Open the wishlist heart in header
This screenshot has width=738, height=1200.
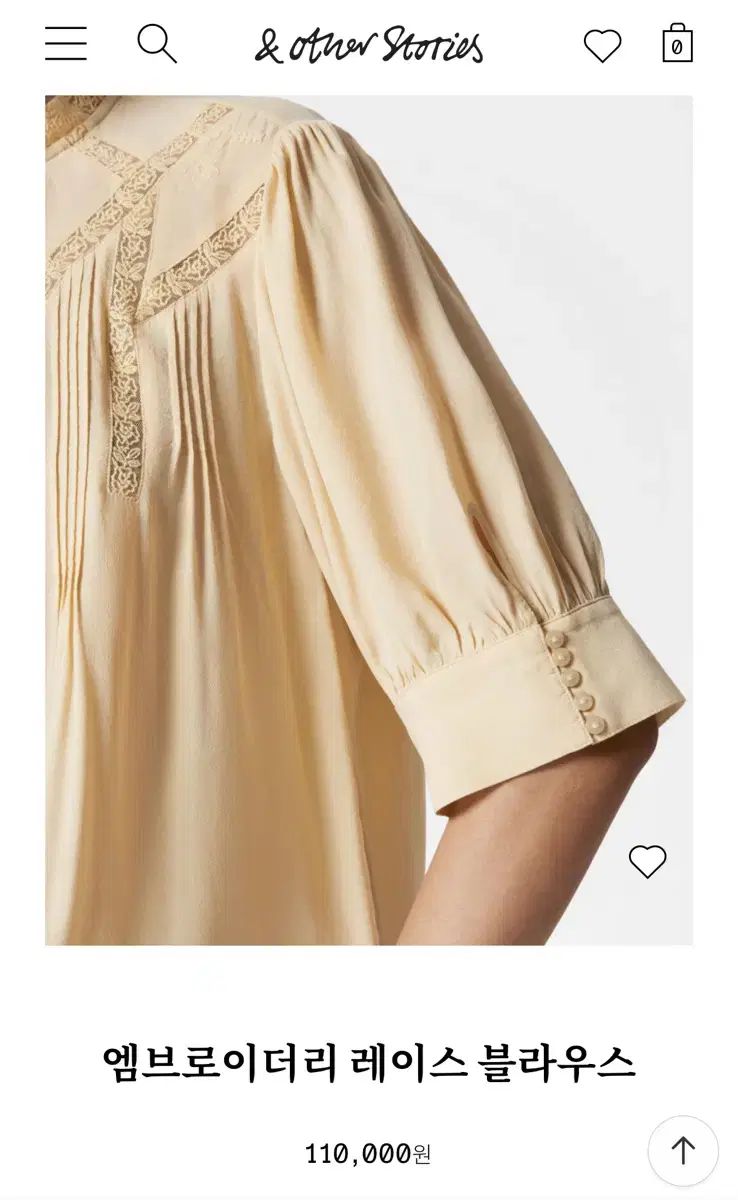click(x=602, y=46)
